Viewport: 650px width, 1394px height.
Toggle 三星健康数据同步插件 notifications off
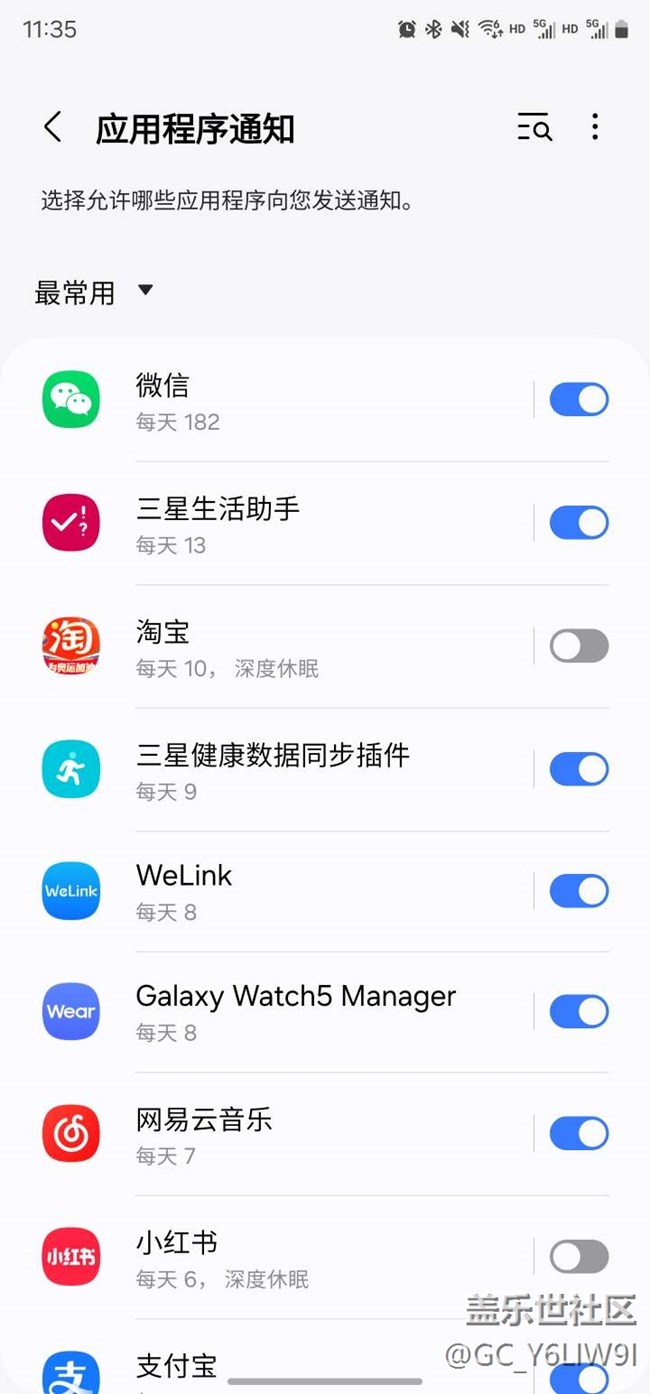(x=578, y=769)
